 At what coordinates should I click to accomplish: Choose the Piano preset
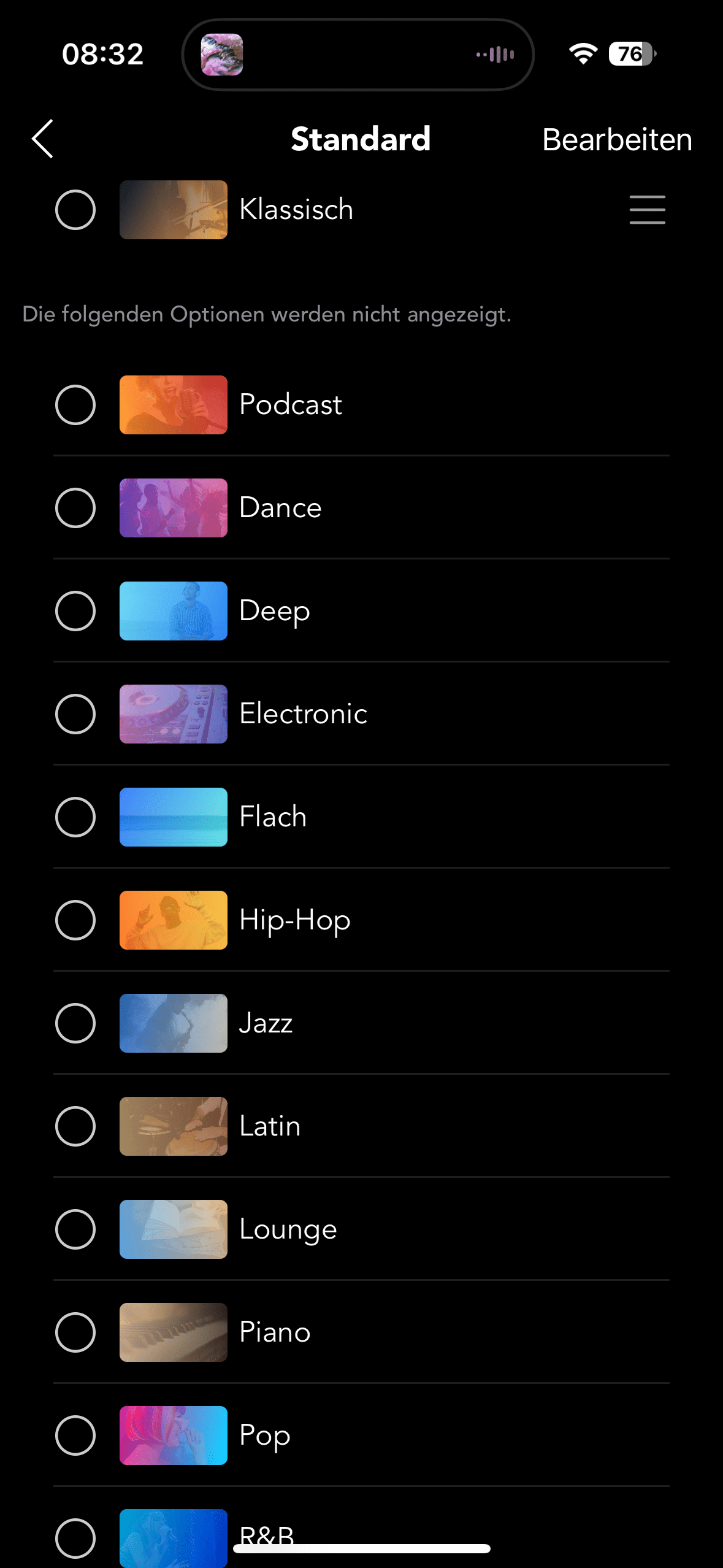75,1332
